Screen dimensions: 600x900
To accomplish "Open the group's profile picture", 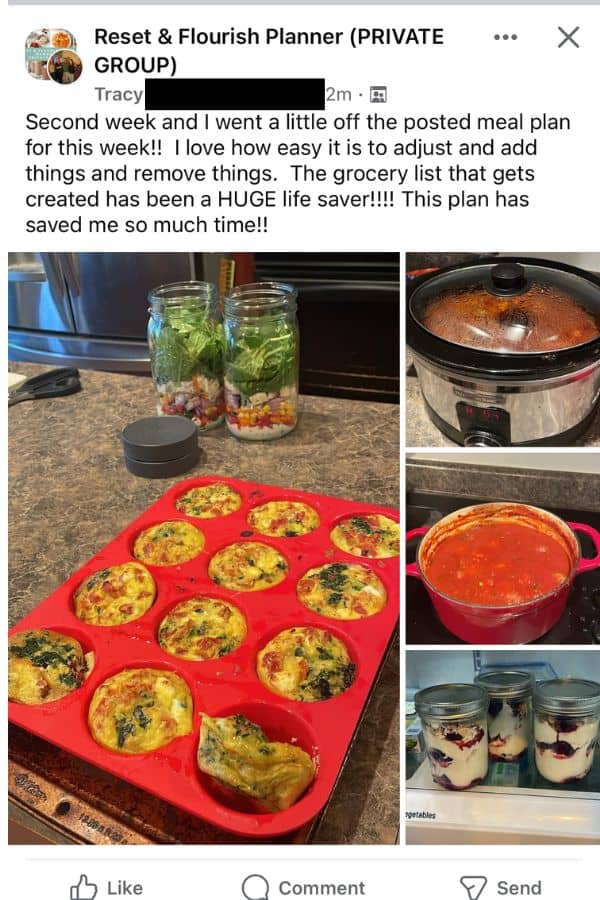I will 50,55.
